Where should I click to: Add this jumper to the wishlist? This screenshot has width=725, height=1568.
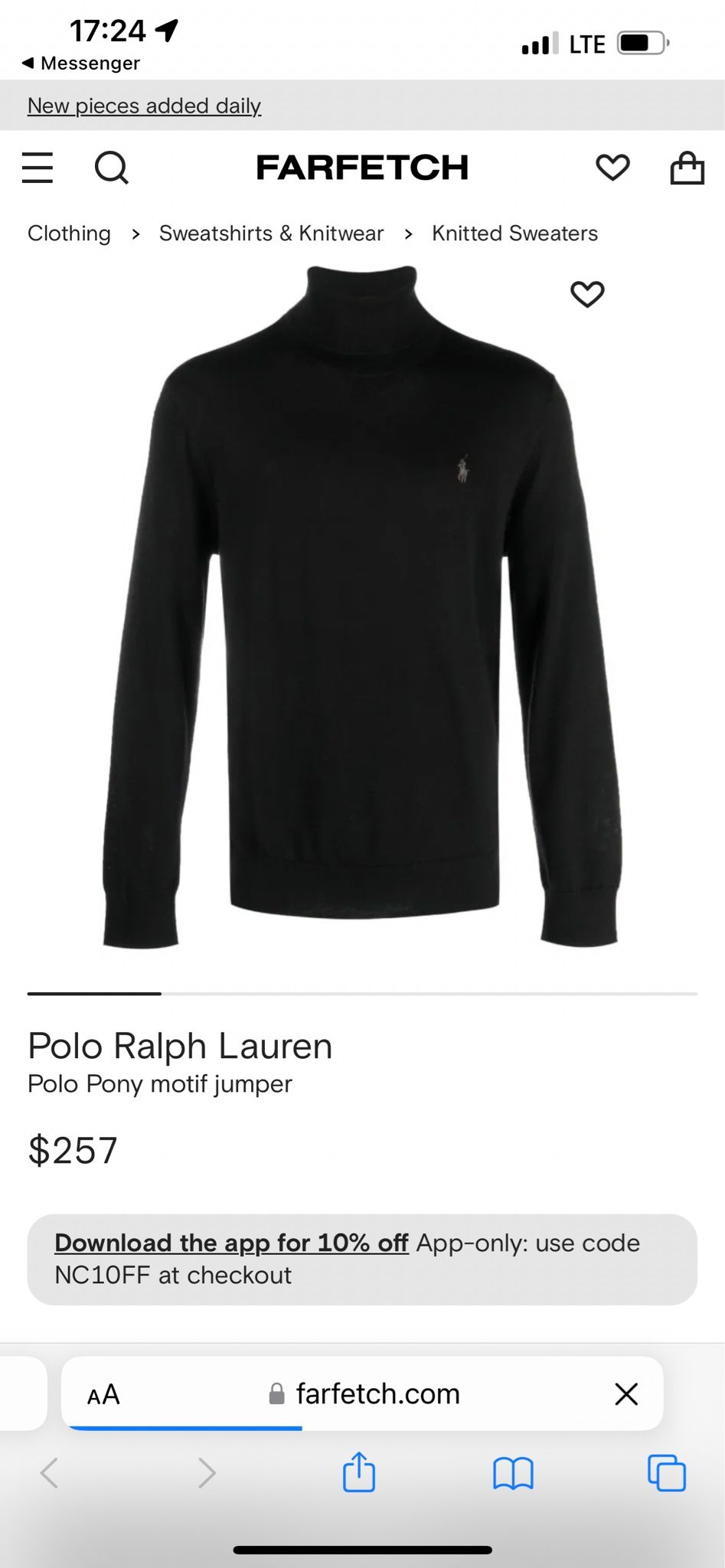tap(587, 294)
